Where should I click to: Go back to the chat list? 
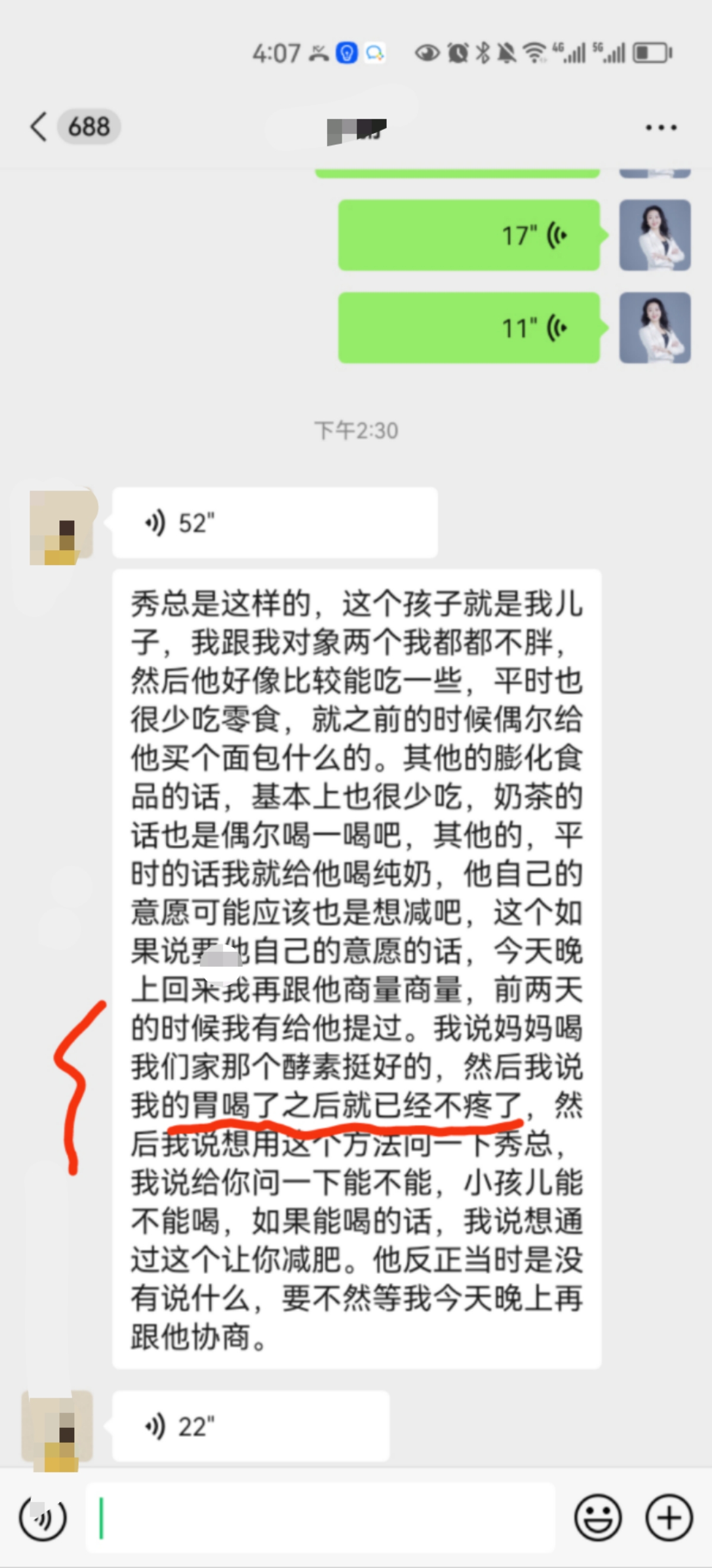point(39,127)
